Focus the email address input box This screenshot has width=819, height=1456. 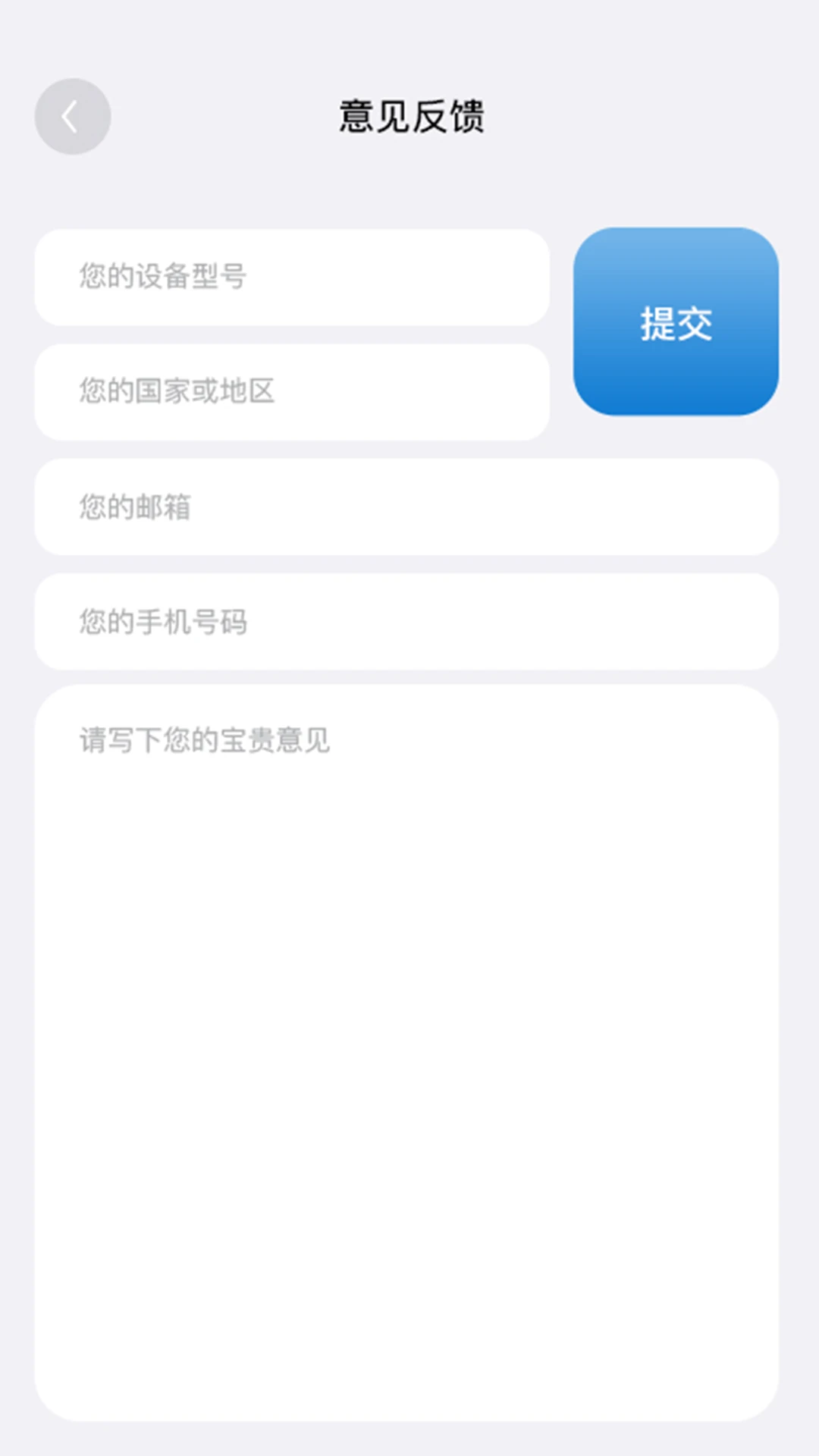[406, 507]
